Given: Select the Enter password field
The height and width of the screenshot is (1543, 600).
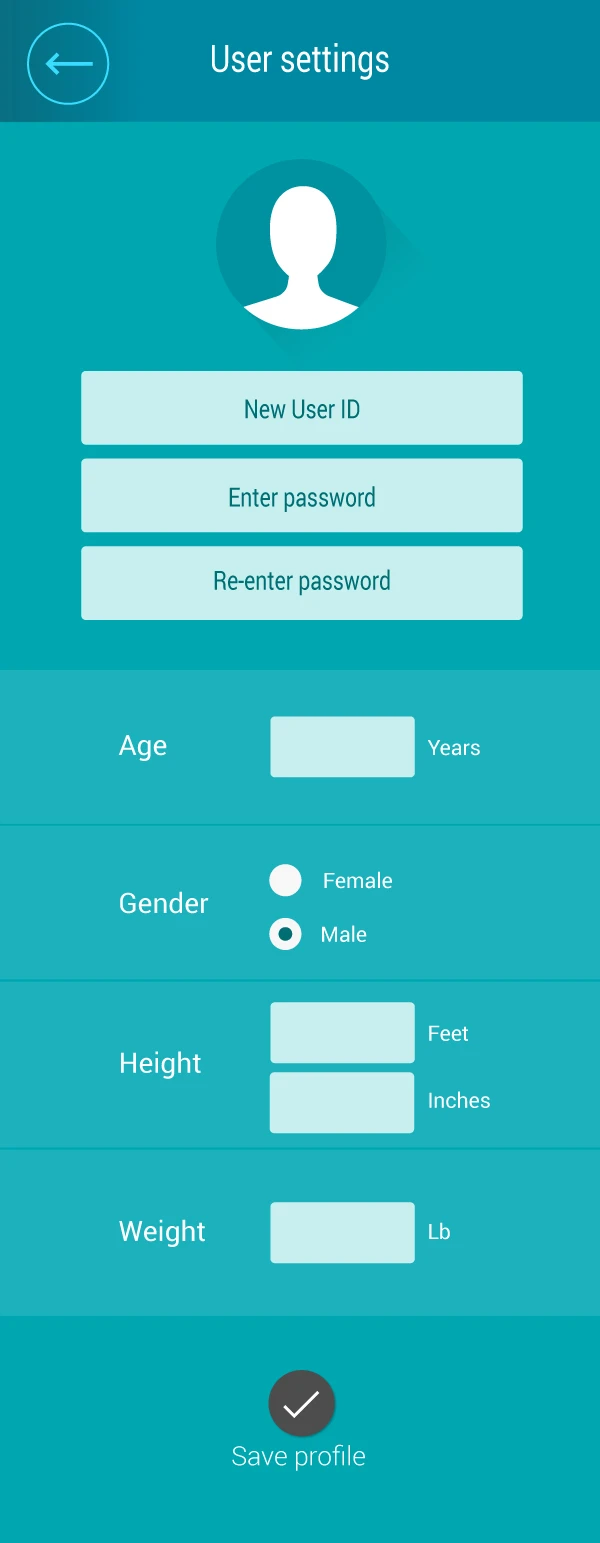Looking at the screenshot, I should (301, 496).
